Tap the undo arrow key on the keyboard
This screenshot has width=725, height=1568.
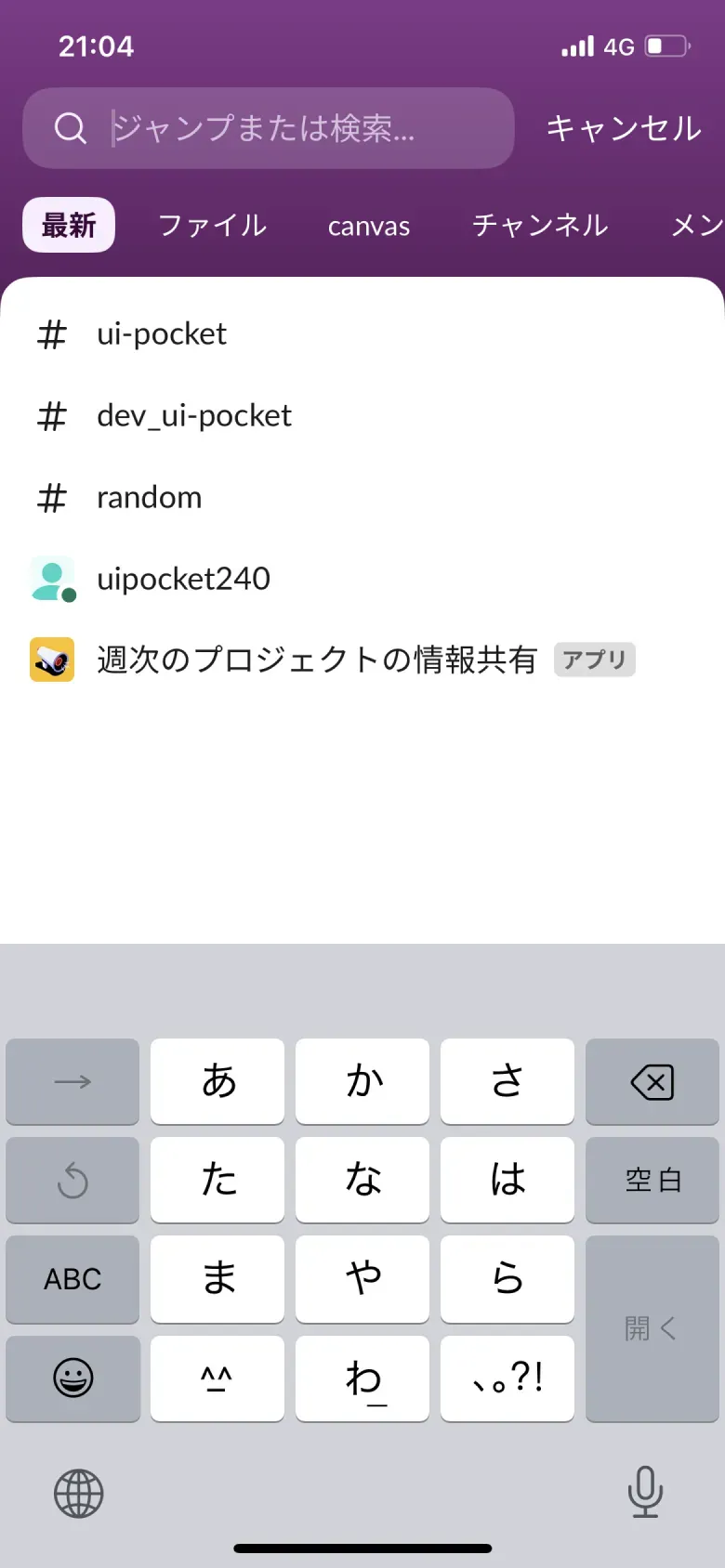coord(72,1181)
